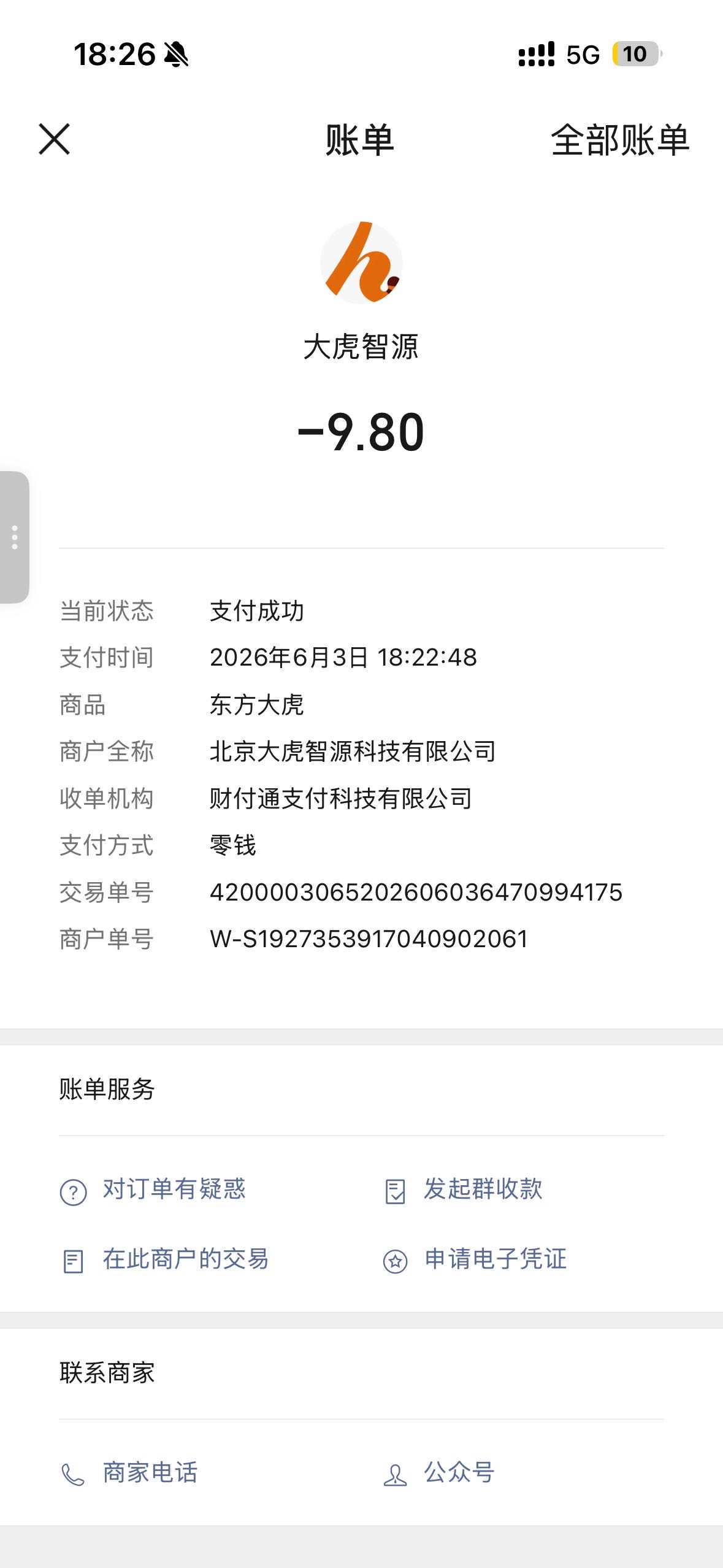This screenshot has width=723, height=1568.
Task: Open the merchant's 公众号 official account
Action: [x=439, y=1473]
